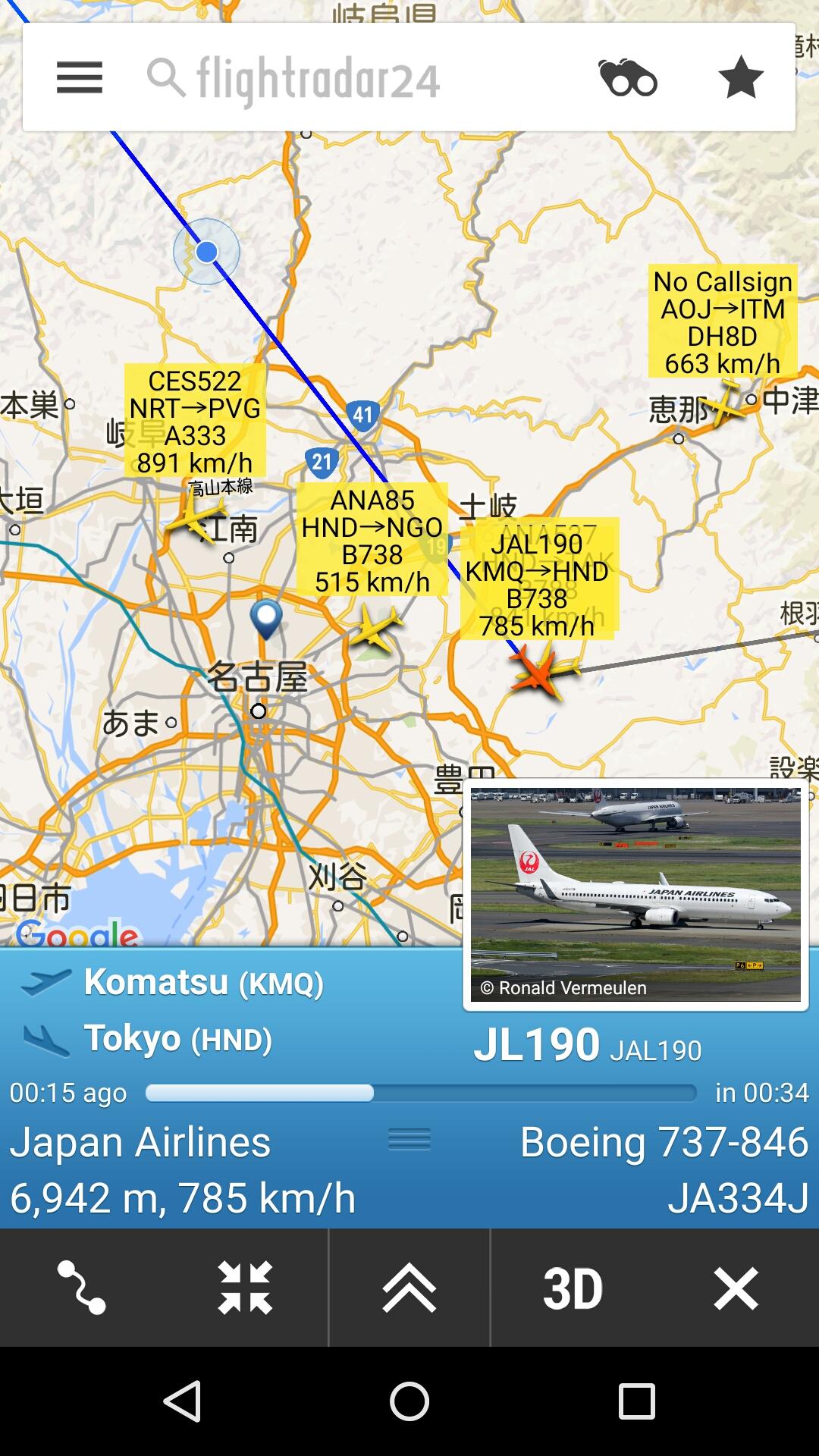Go back with system back button
The width and height of the screenshot is (819, 1456).
[182, 1401]
